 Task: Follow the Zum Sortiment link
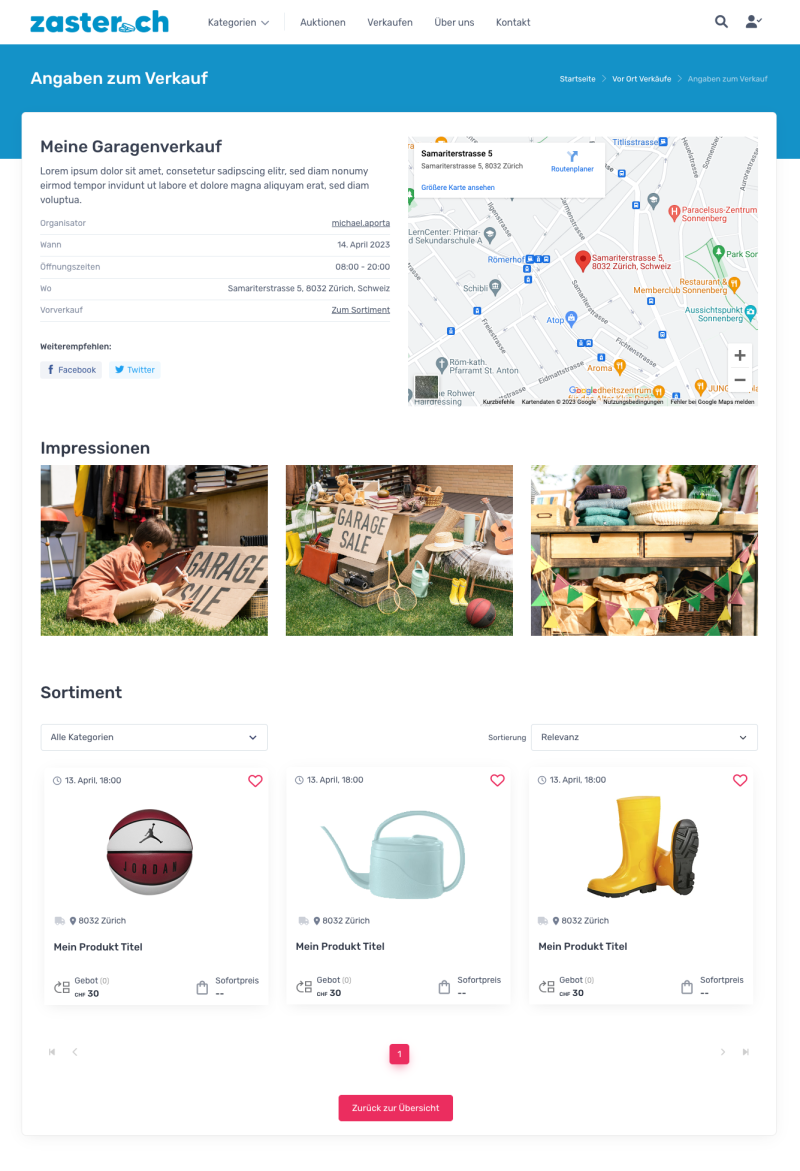[x=360, y=310]
